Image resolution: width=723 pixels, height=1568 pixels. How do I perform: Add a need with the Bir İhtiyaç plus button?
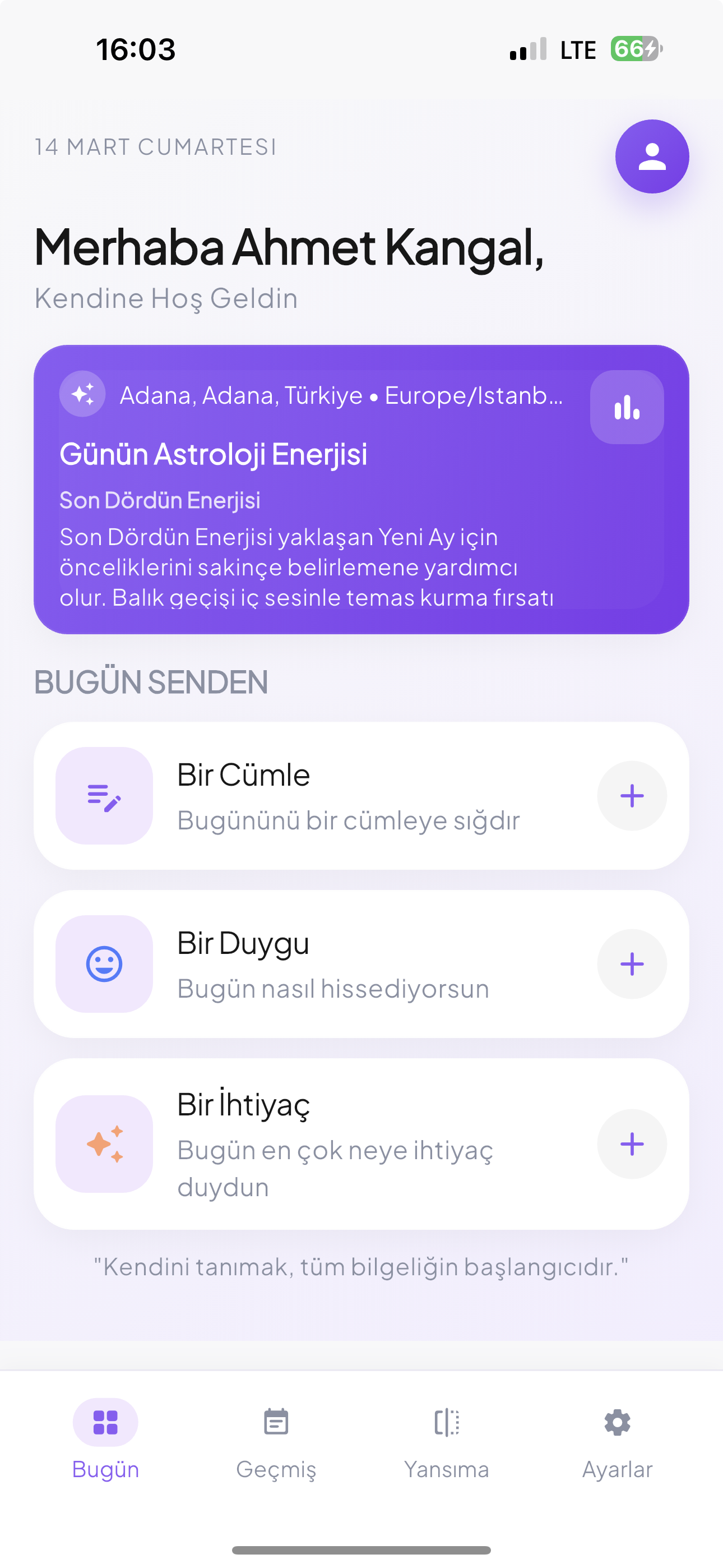(632, 1143)
